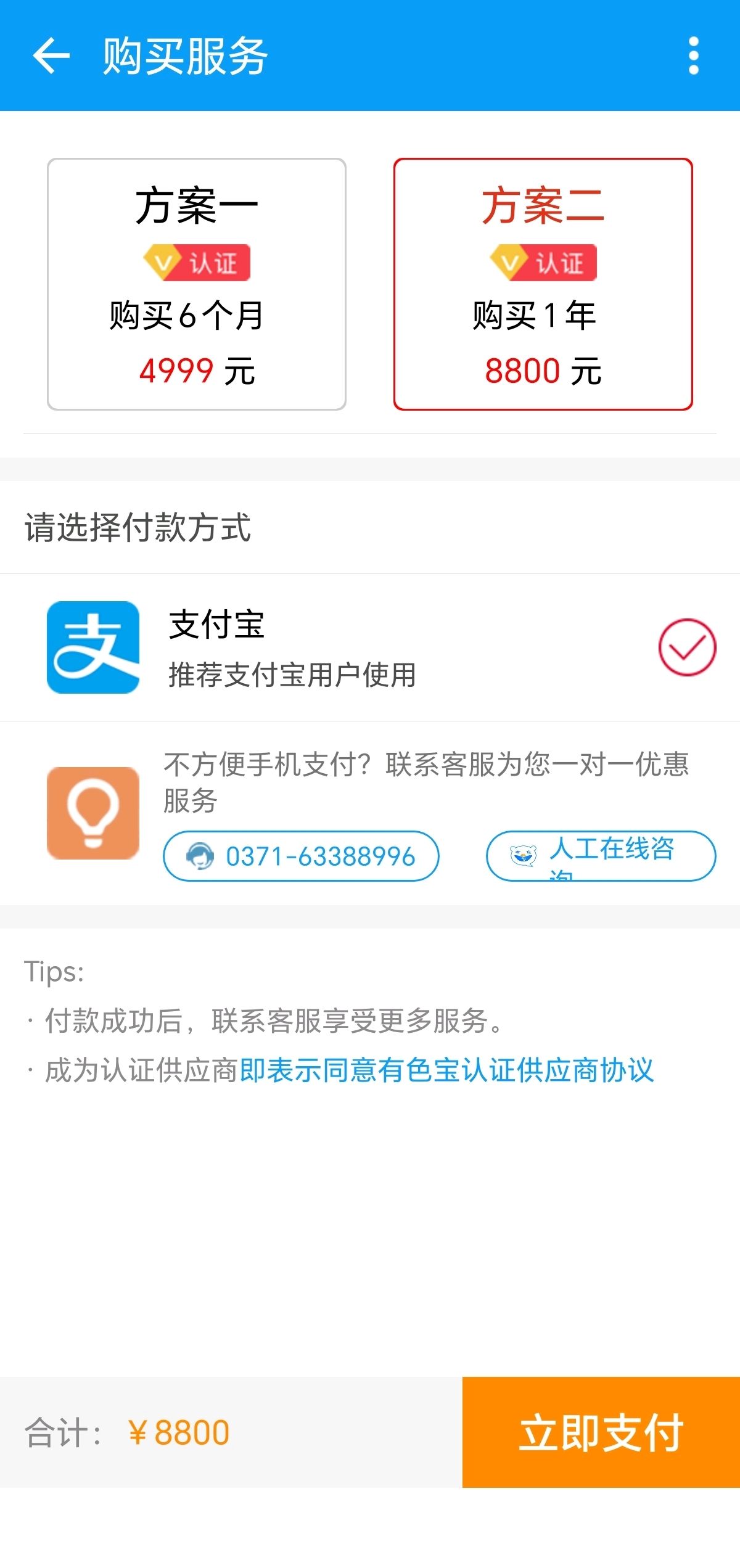This screenshot has width=740, height=1568.
Task: Read the 有色宝认证供应商协议 agreement
Action: click(446, 1070)
